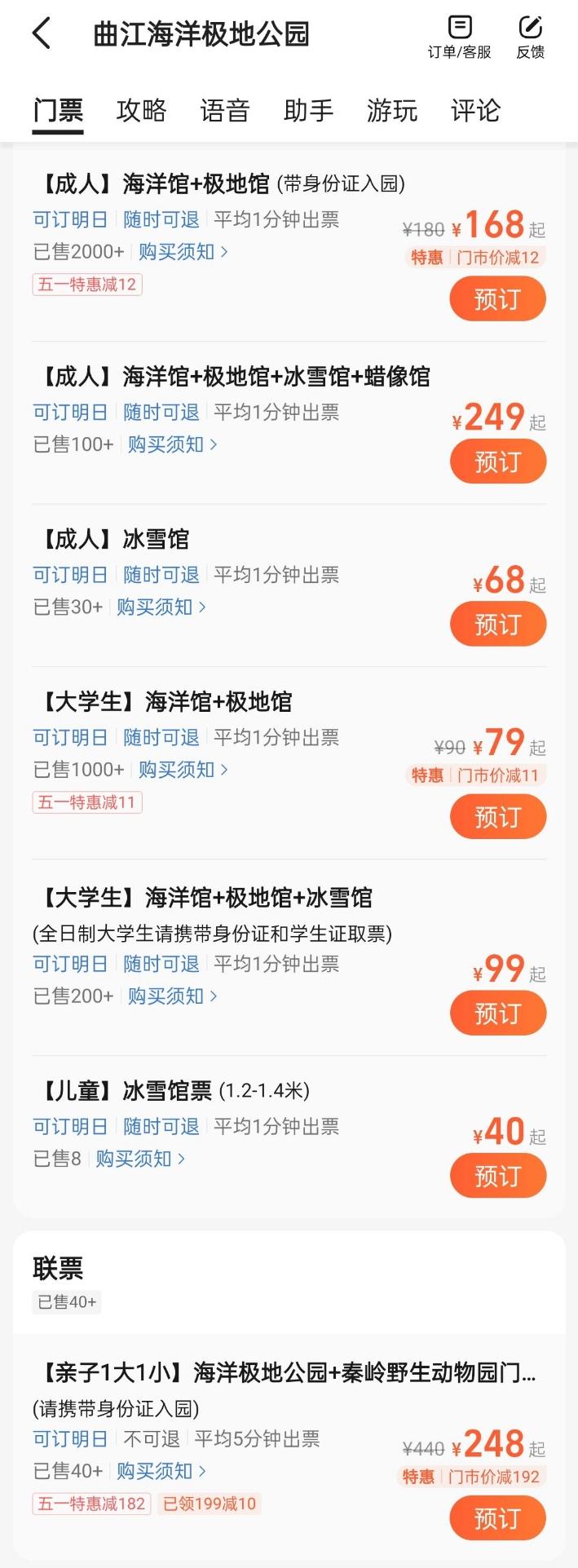Switch to the 语音 tab
This screenshot has width=578, height=1568.
225,110
